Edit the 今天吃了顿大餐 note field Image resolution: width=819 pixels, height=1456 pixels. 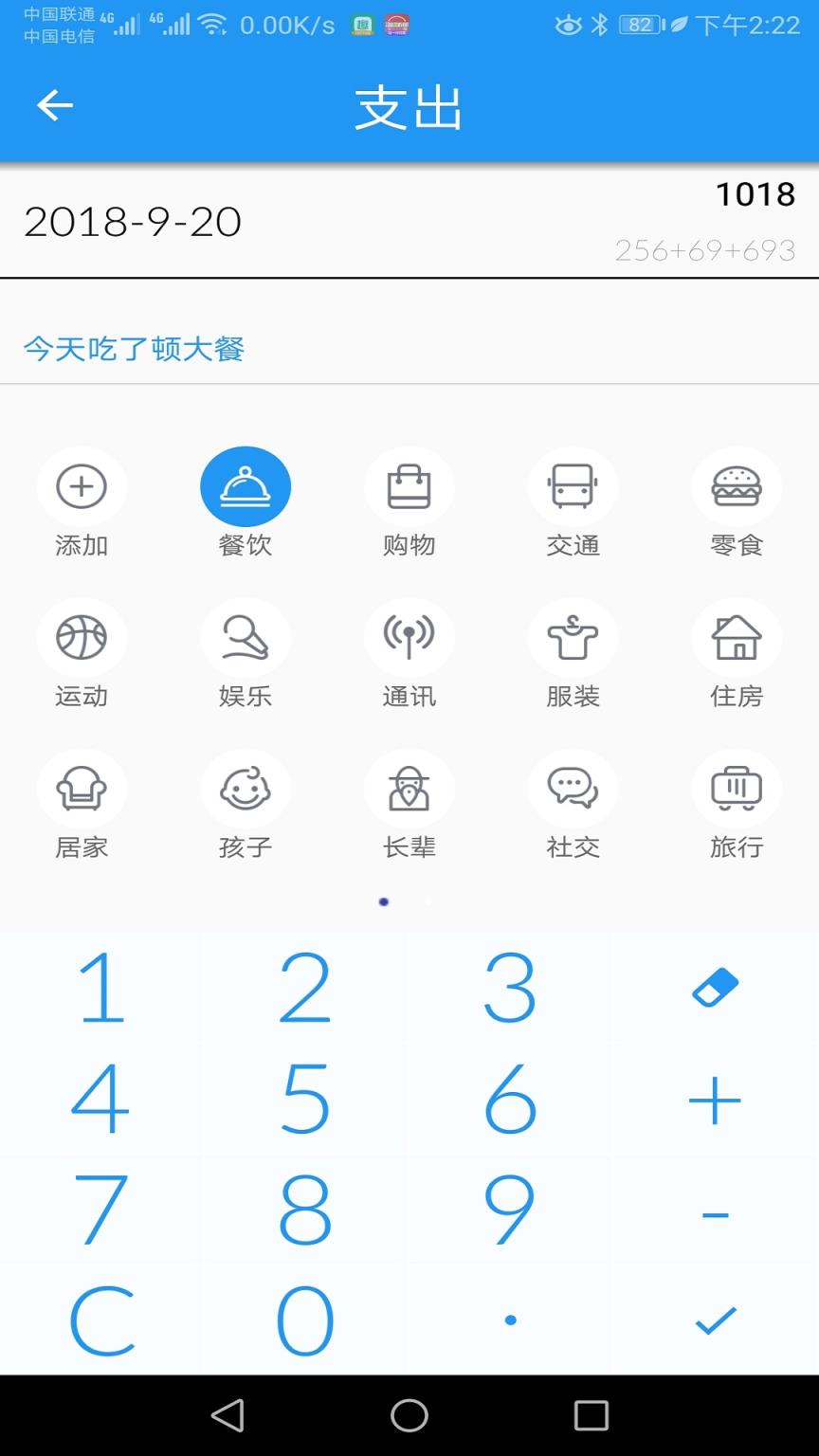point(133,349)
